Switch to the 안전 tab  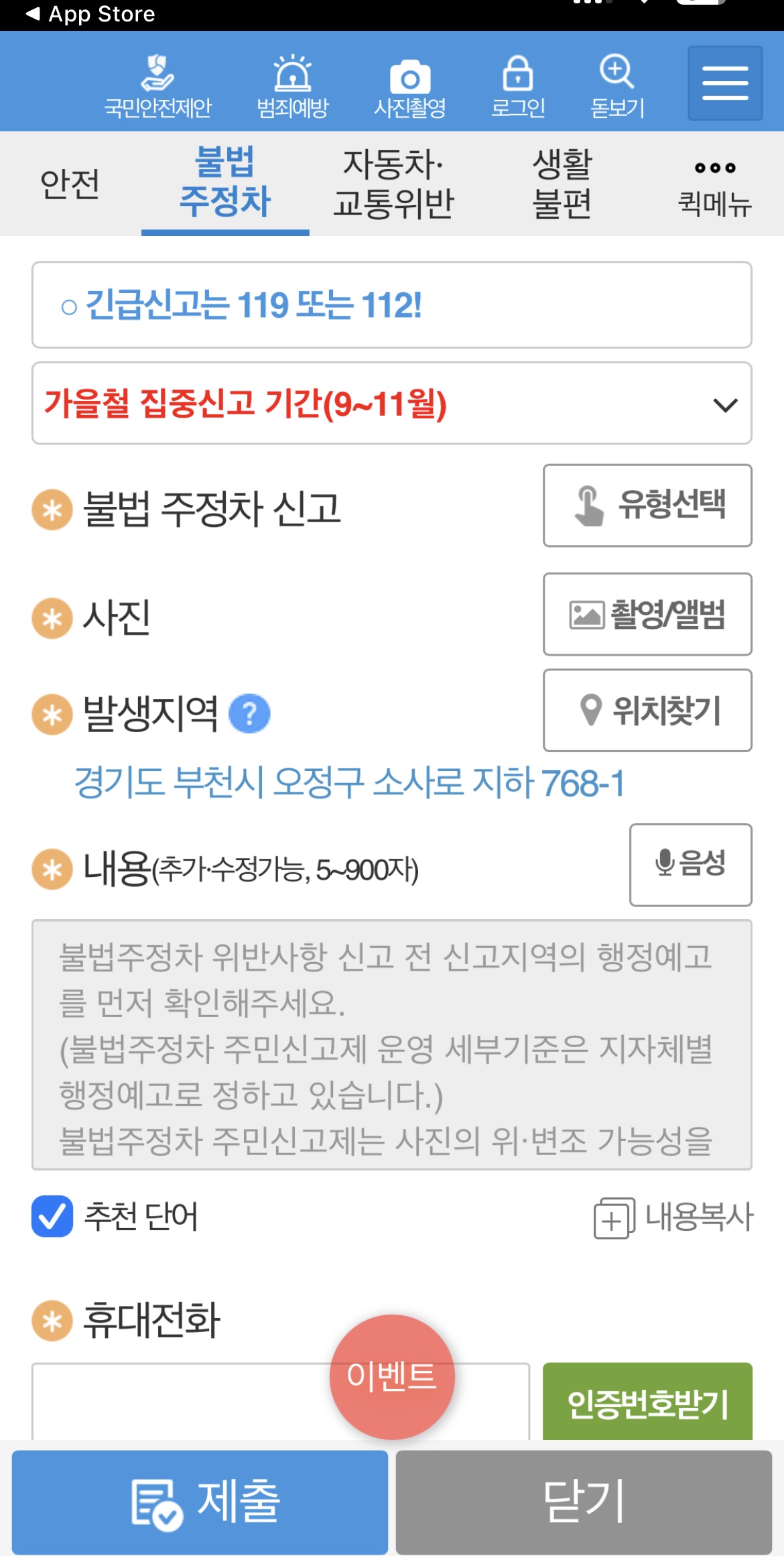tap(70, 184)
